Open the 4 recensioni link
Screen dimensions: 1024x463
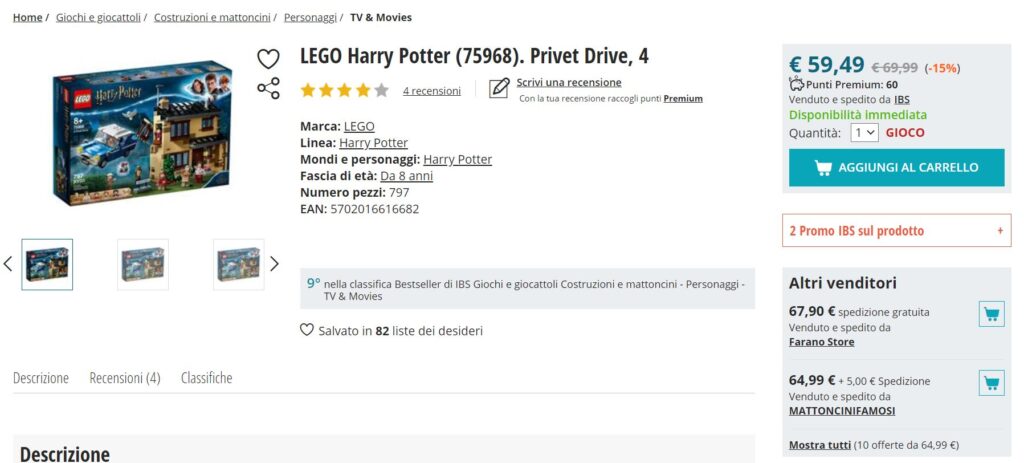pyautogui.click(x=432, y=91)
